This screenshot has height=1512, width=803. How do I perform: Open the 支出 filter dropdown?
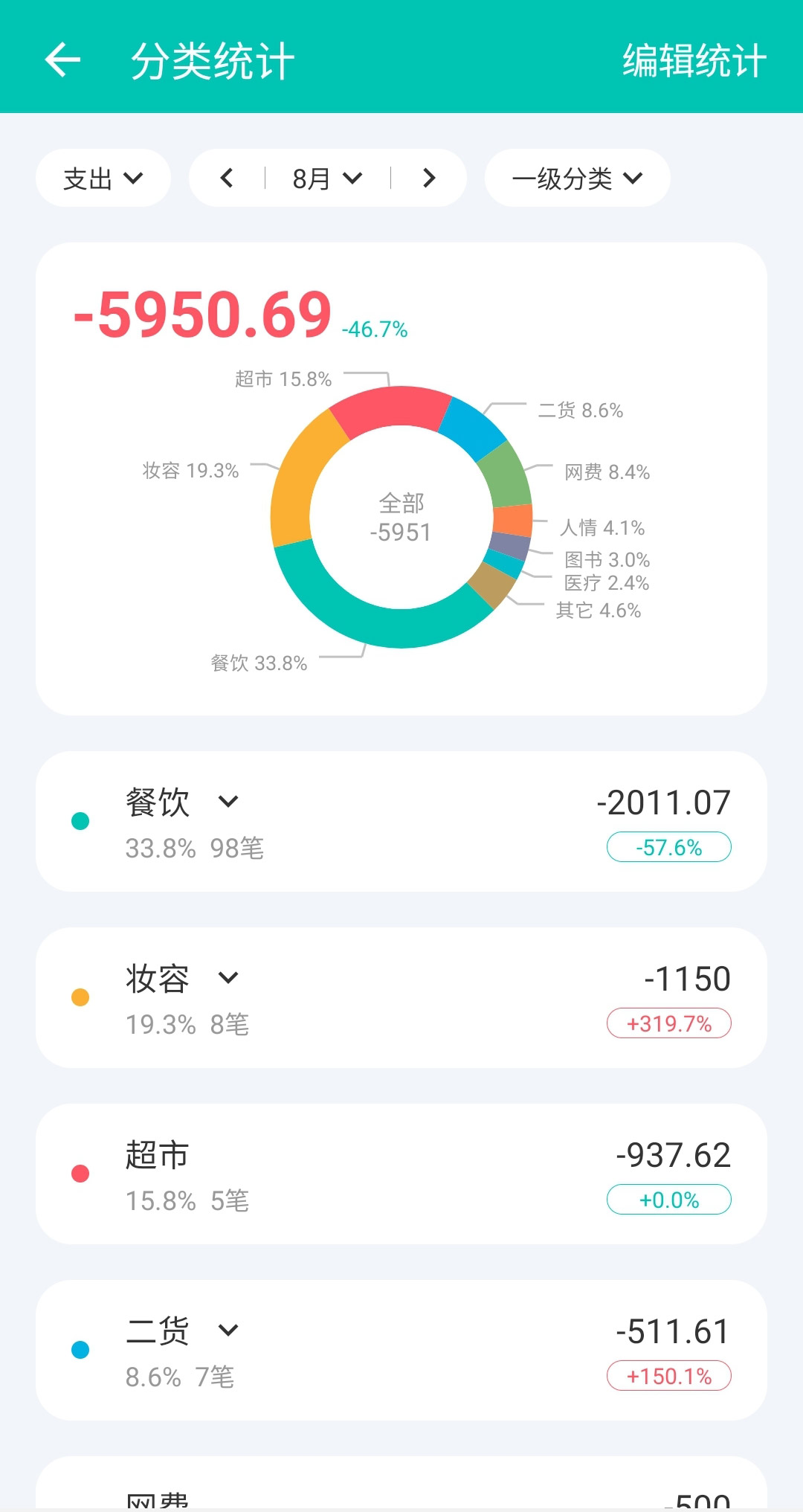[x=103, y=178]
